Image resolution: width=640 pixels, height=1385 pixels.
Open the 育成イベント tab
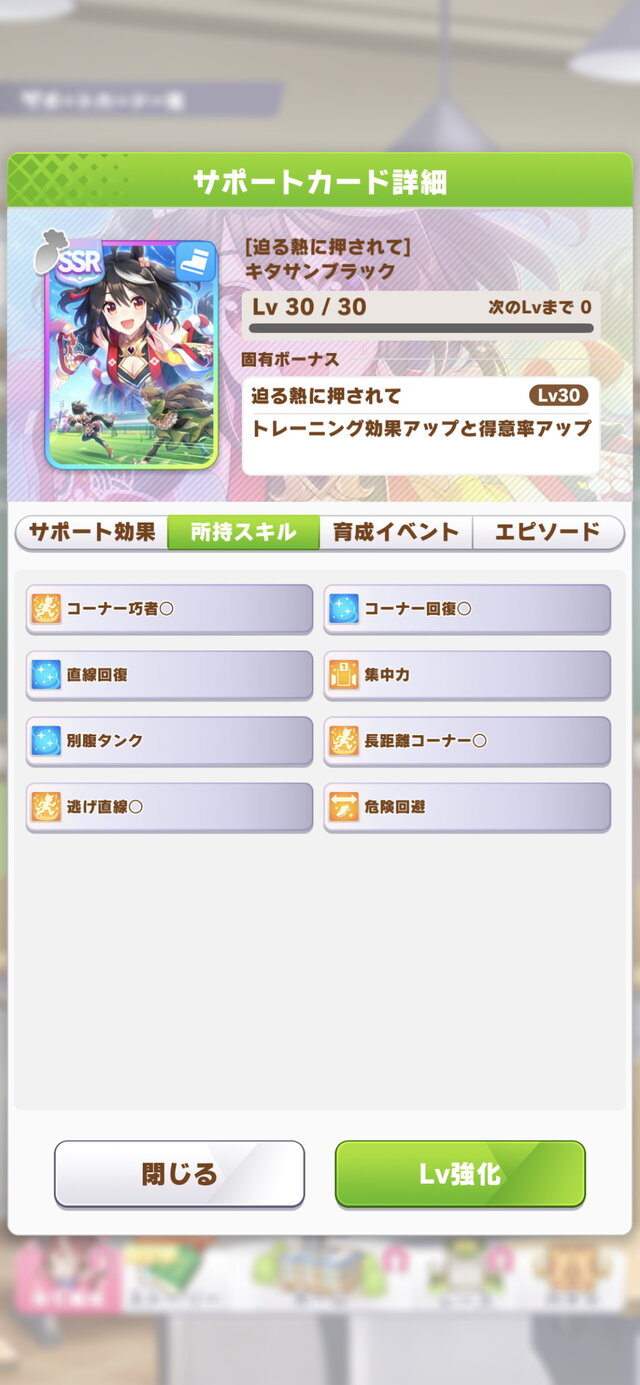point(396,532)
